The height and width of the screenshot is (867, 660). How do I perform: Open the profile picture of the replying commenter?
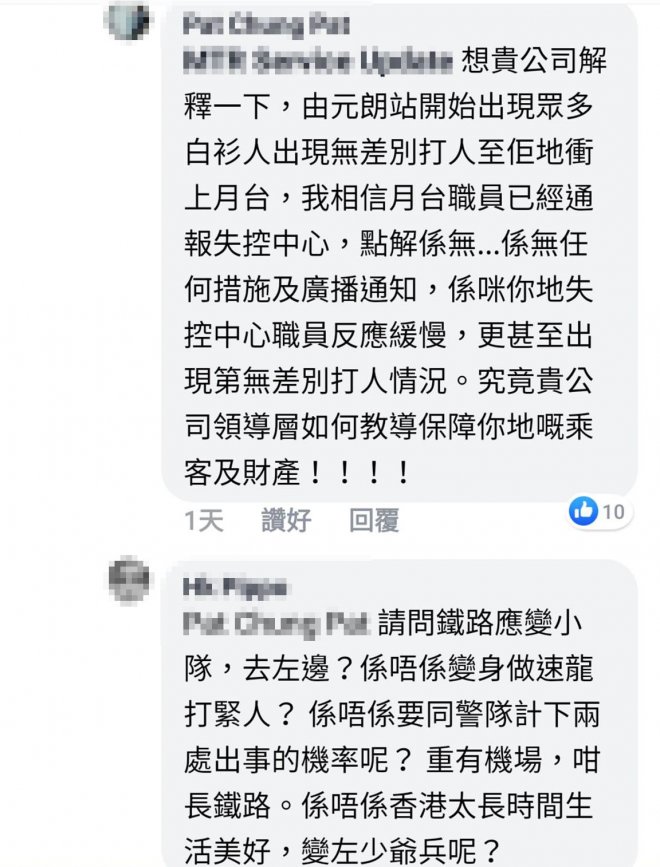click(128, 581)
